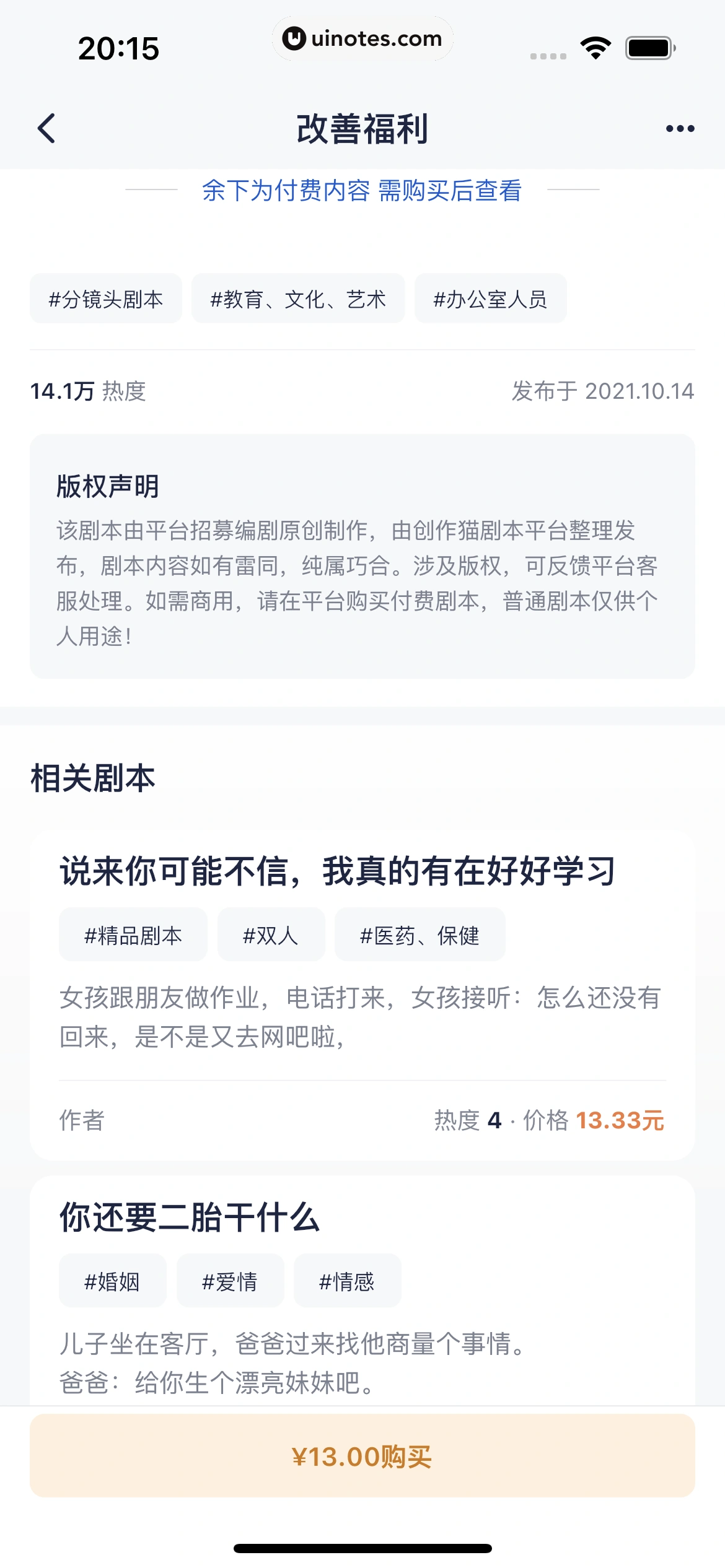
Task: Select the #办公室人员 tag
Action: pyautogui.click(x=490, y=299)
